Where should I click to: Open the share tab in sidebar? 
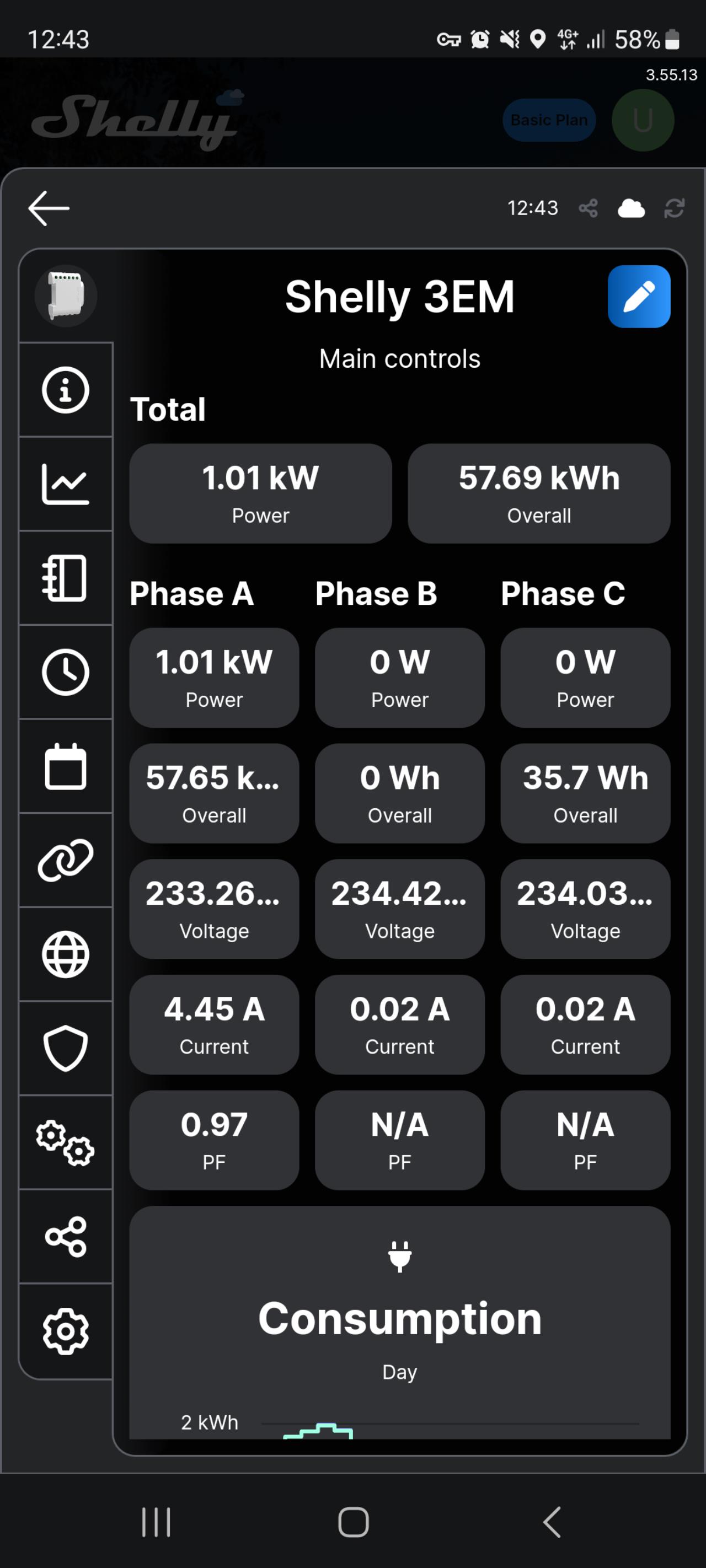(66, 1237)
